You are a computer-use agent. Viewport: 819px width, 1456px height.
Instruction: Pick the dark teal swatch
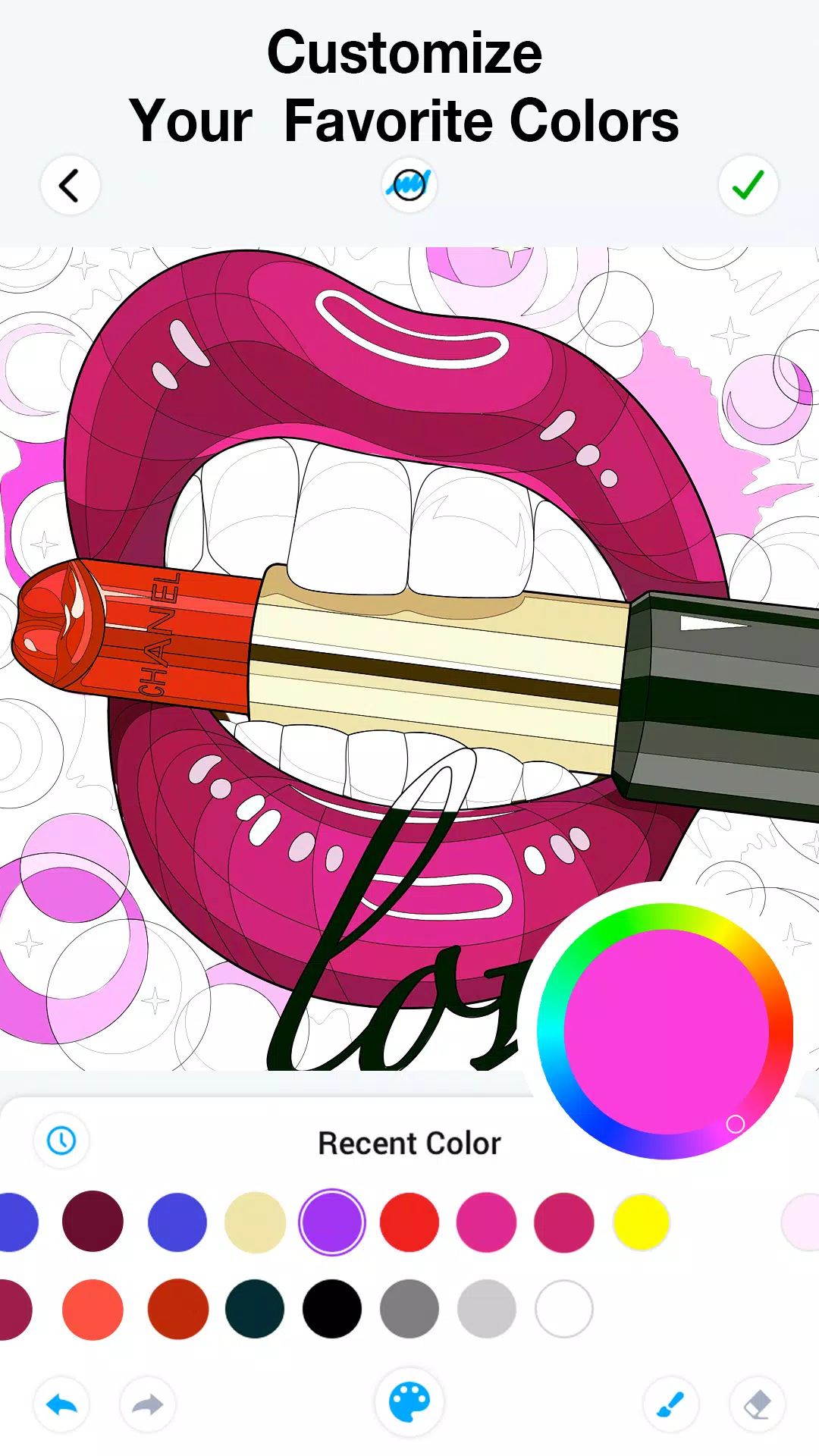tap(255, 1309)
